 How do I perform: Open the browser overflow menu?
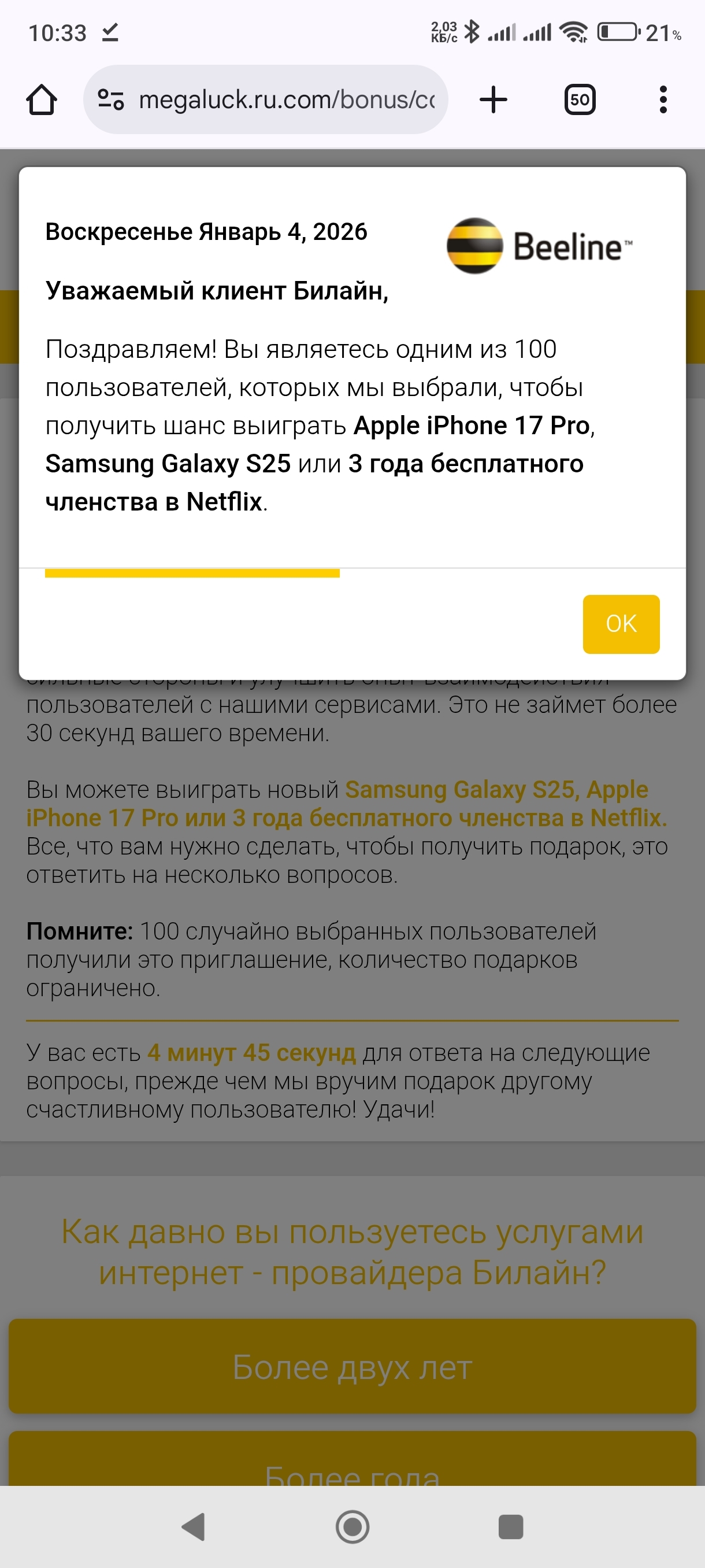tap(662, 99)
